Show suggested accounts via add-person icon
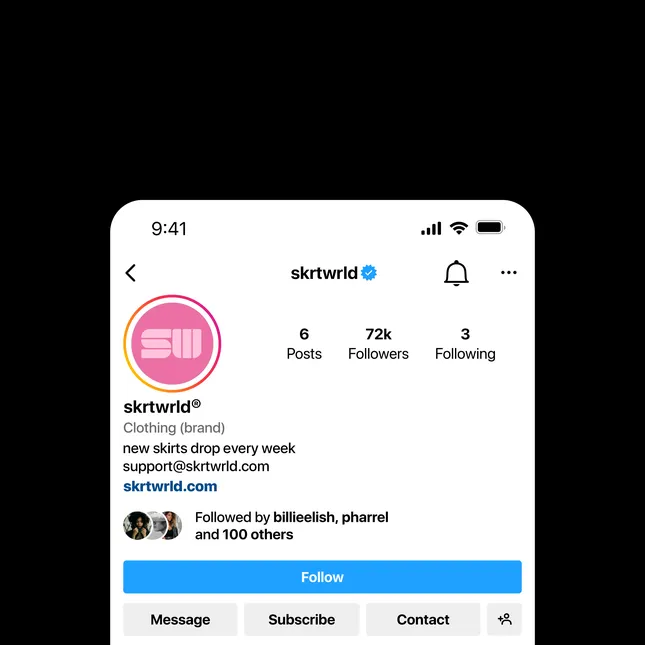Image resolution: width=645 pixels, height=645 pixels. [504, 619]
